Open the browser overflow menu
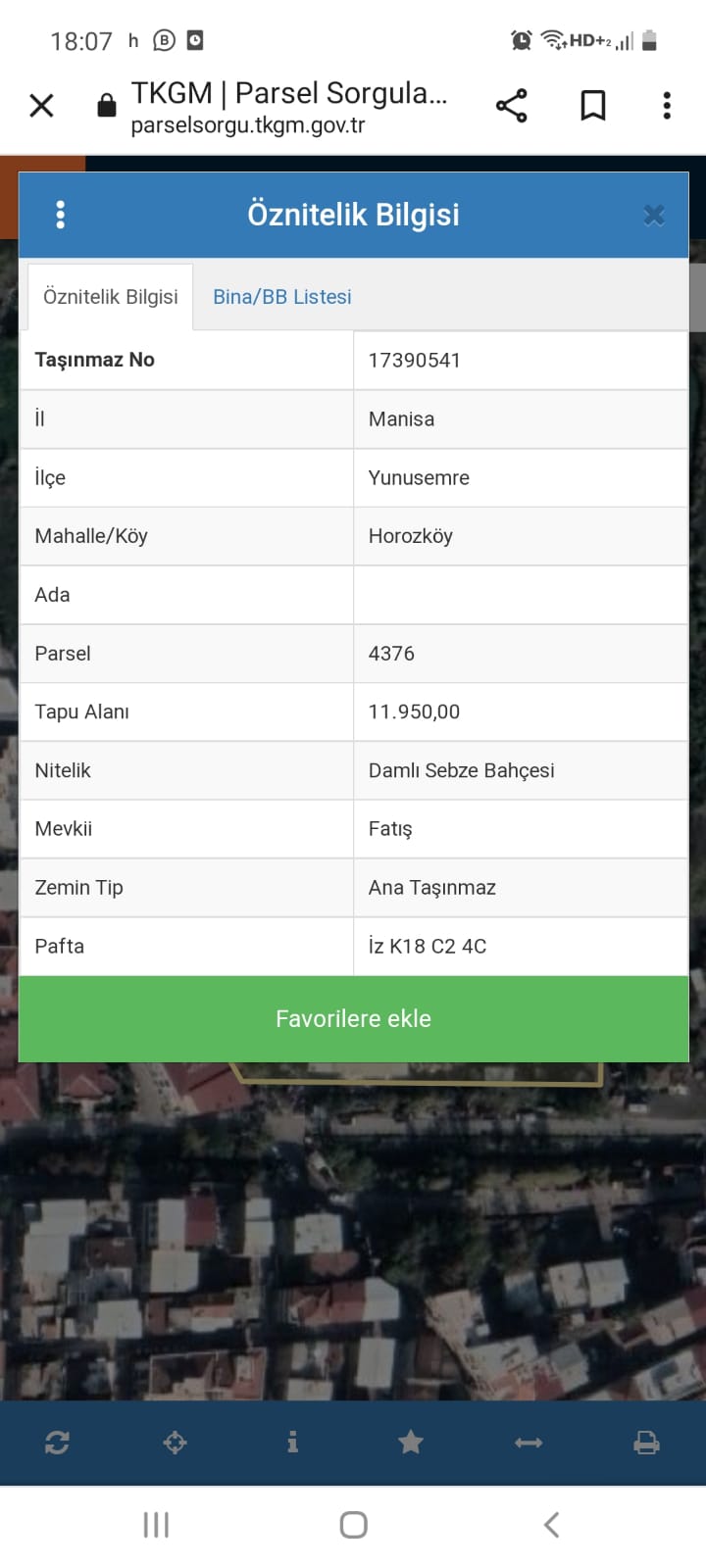The height and width of the screenshot is (1568, 706). point(667,105)
